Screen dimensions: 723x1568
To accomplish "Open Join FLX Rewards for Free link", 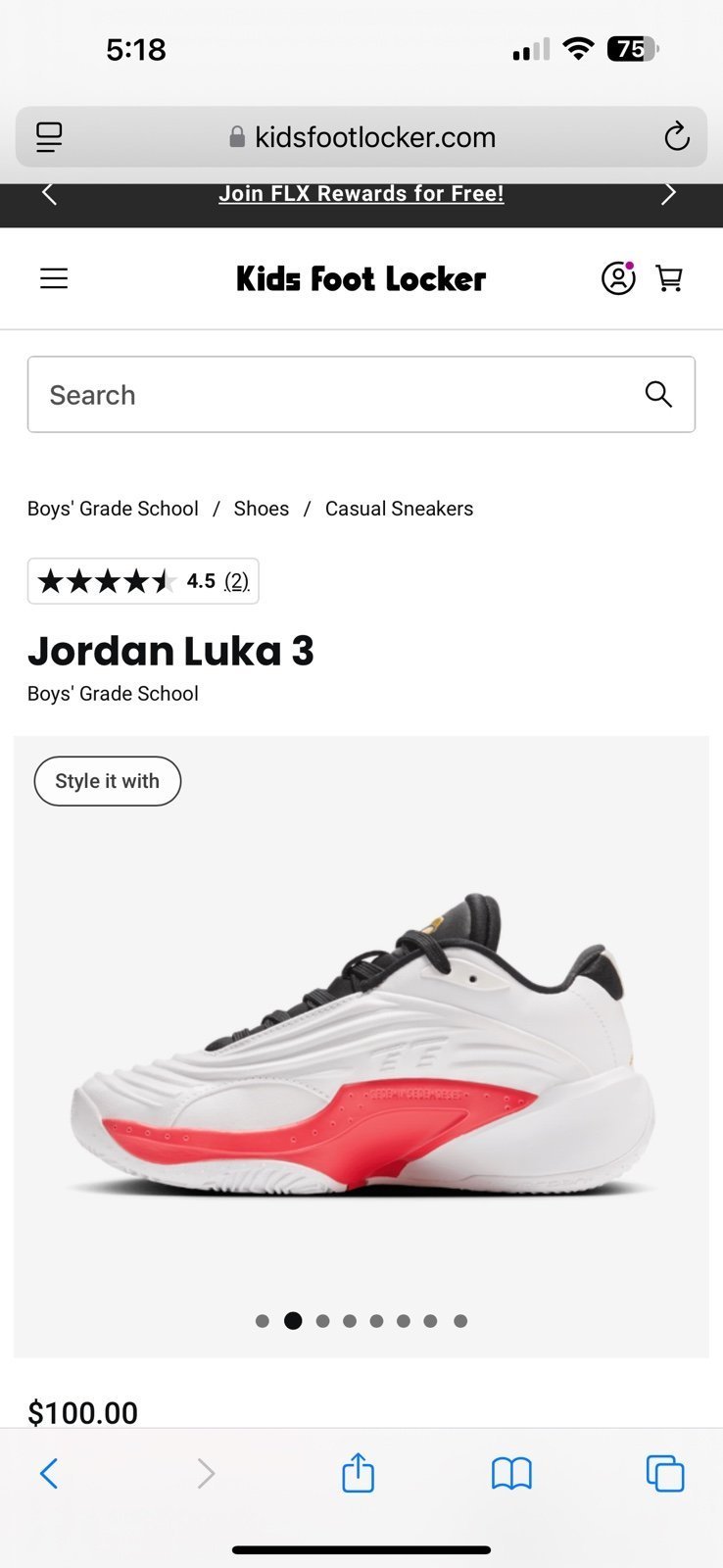I will click(361, 194).
